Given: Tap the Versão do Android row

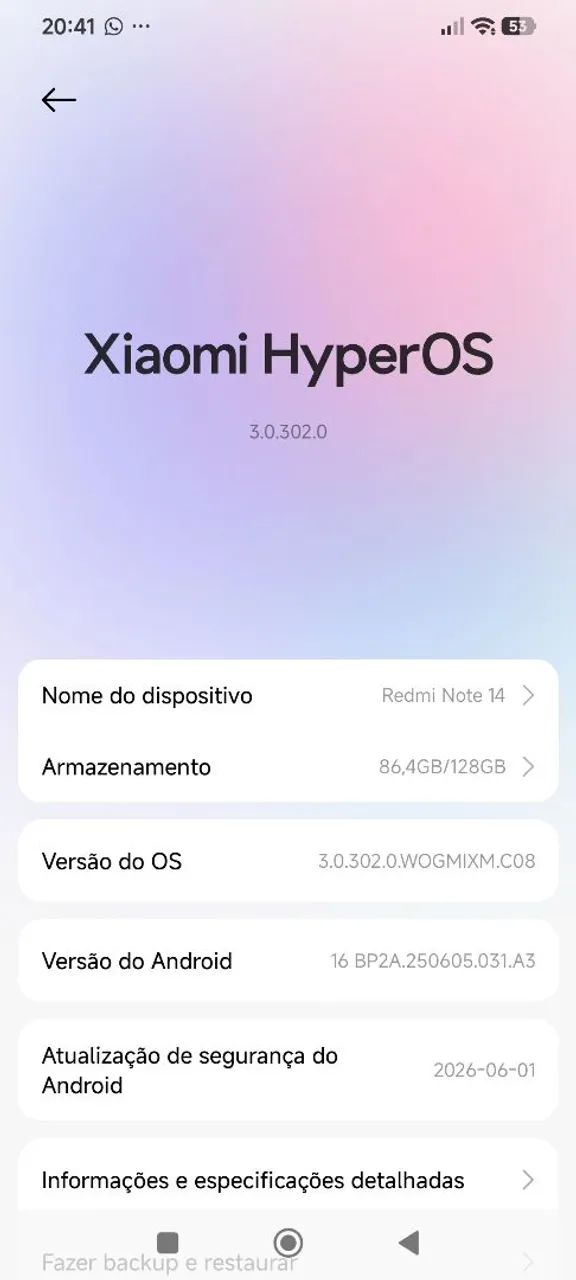Looking at the screenshot, I should (x=288, y=961).
